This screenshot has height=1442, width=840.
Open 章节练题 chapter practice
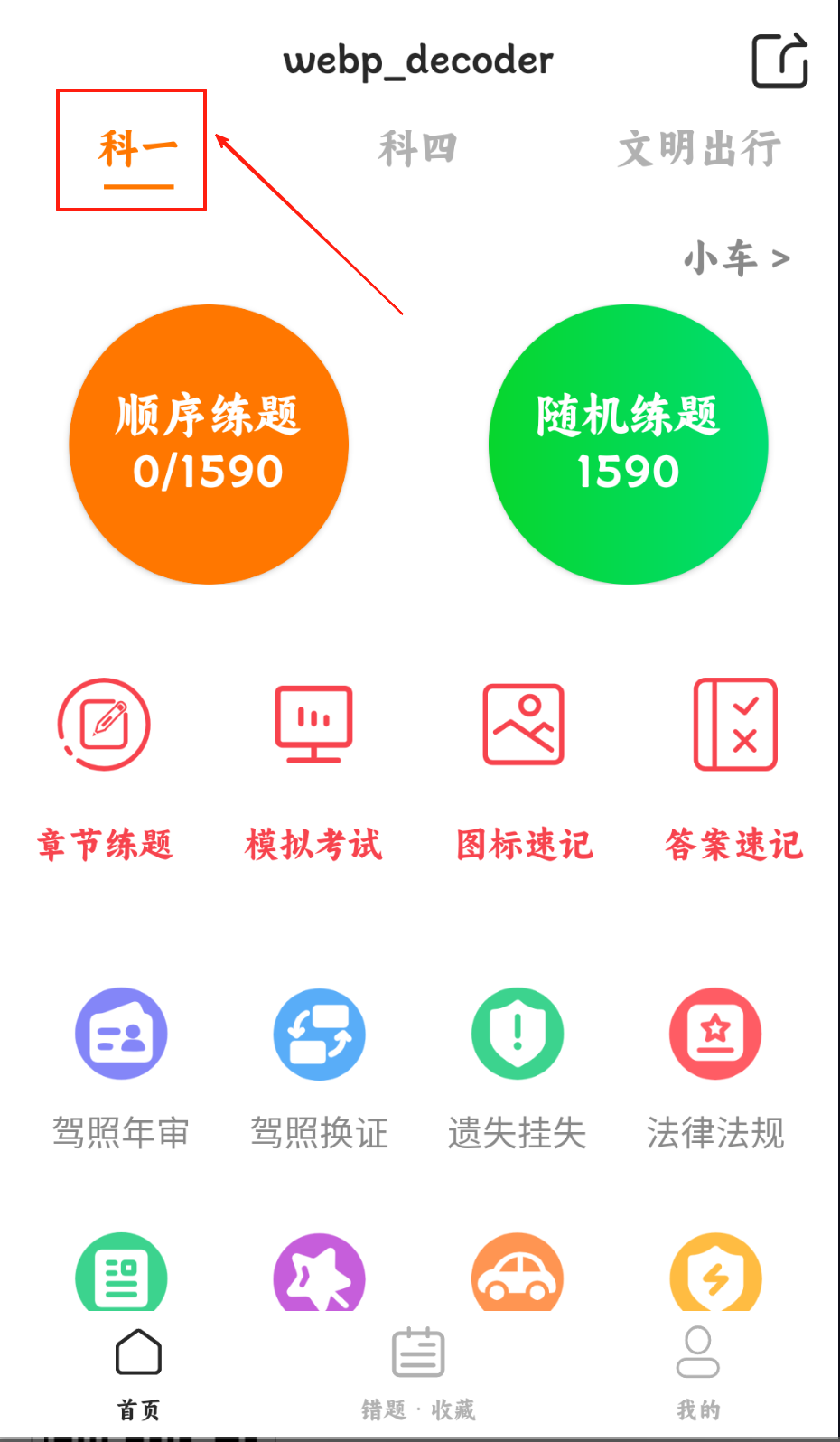click(105, 768)
